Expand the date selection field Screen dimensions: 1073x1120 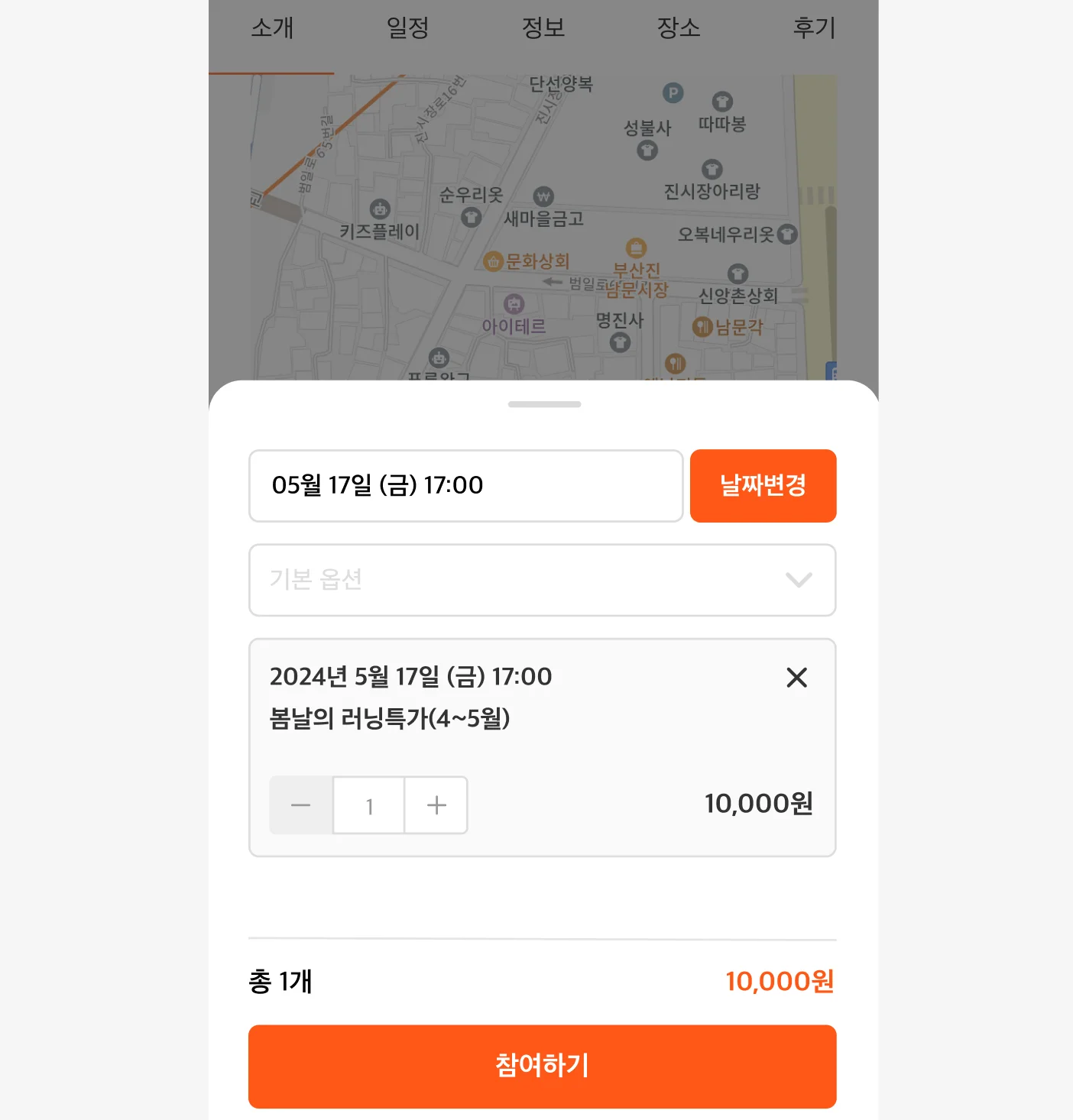pos(465,486)
